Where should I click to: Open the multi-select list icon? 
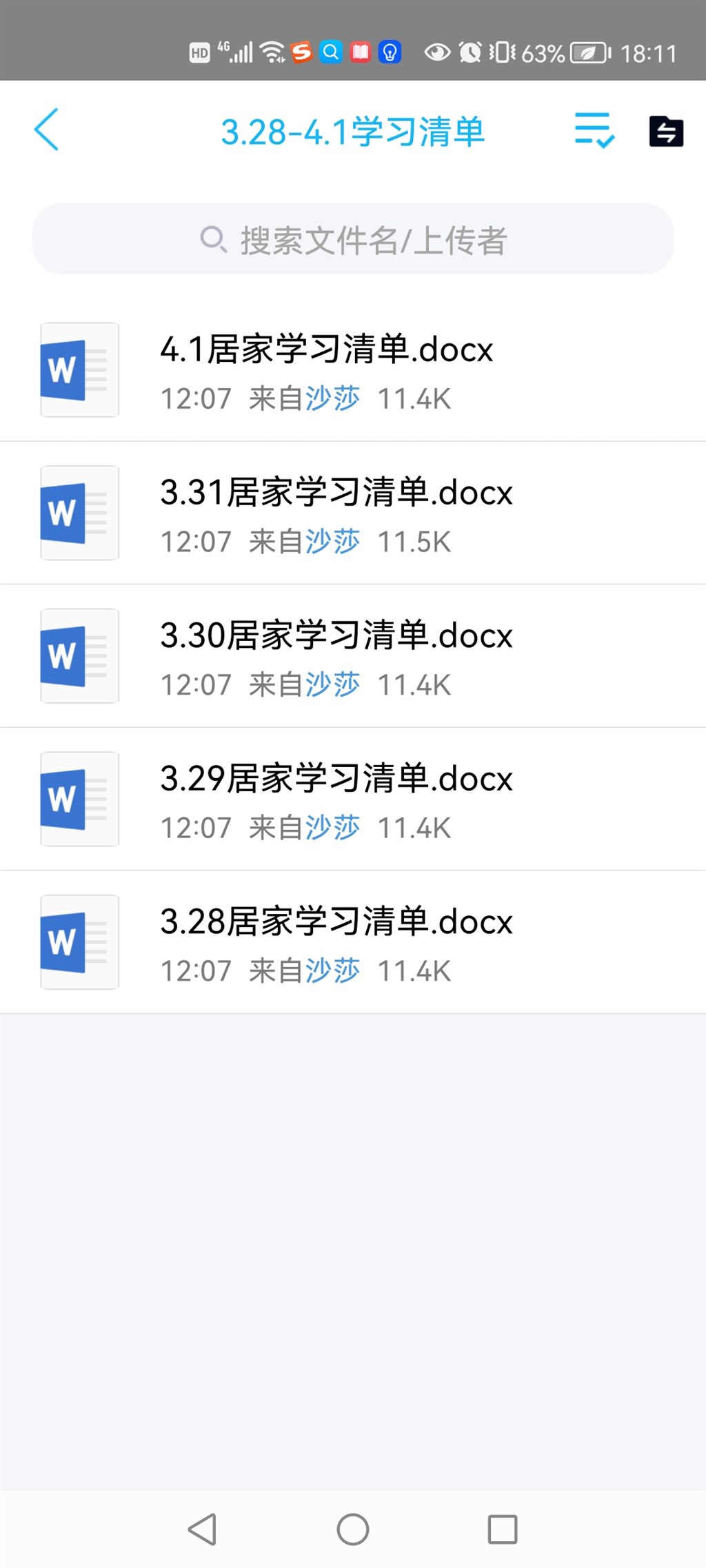coord(594,130)
